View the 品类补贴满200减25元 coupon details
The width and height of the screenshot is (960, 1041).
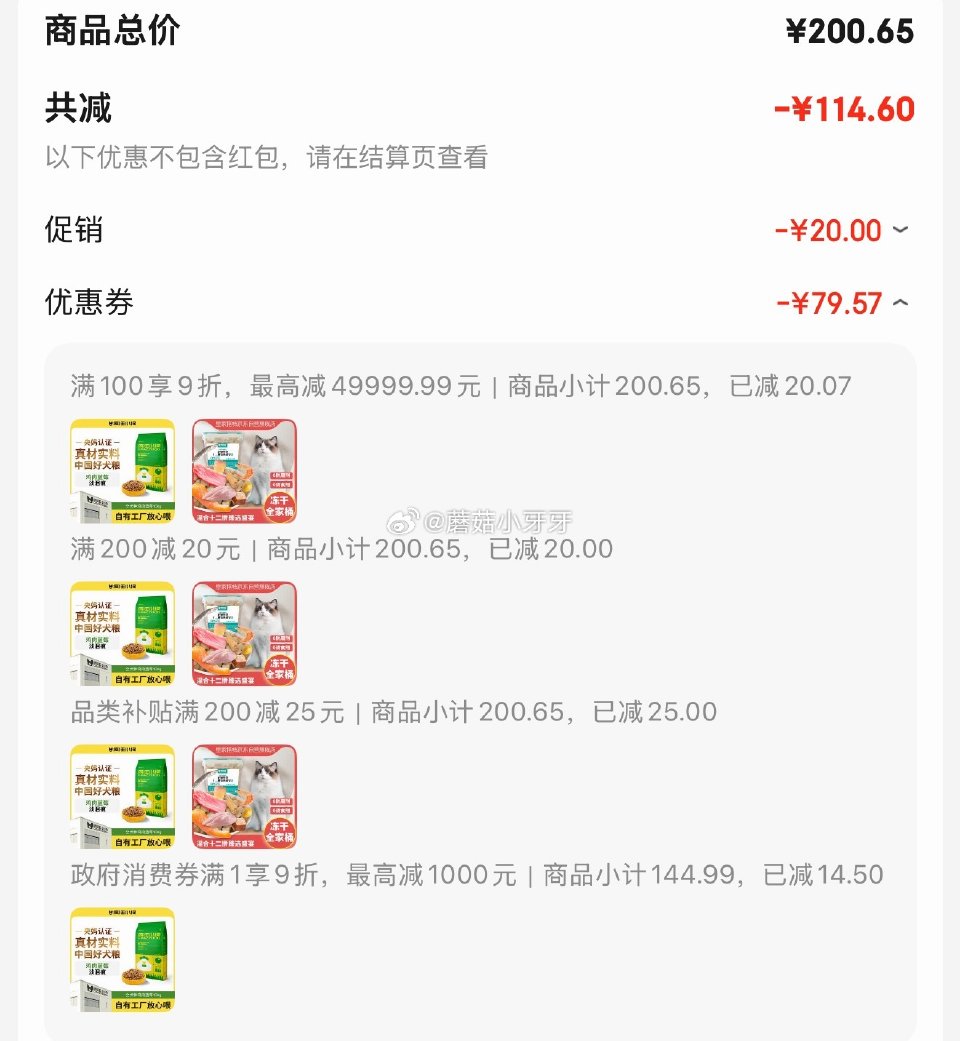click(x=390, y=712)
